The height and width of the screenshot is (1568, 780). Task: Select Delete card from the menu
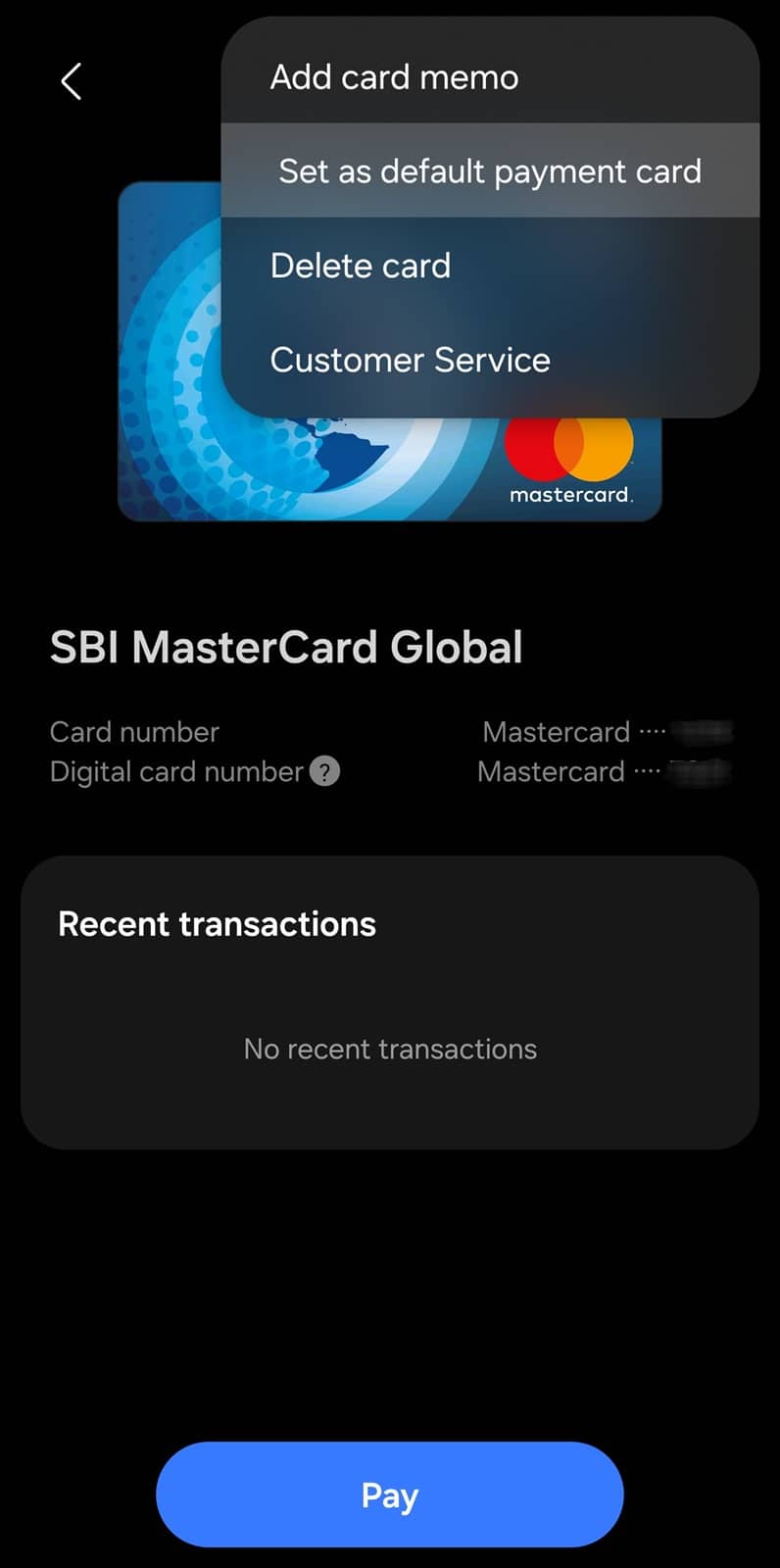[361, 266]
